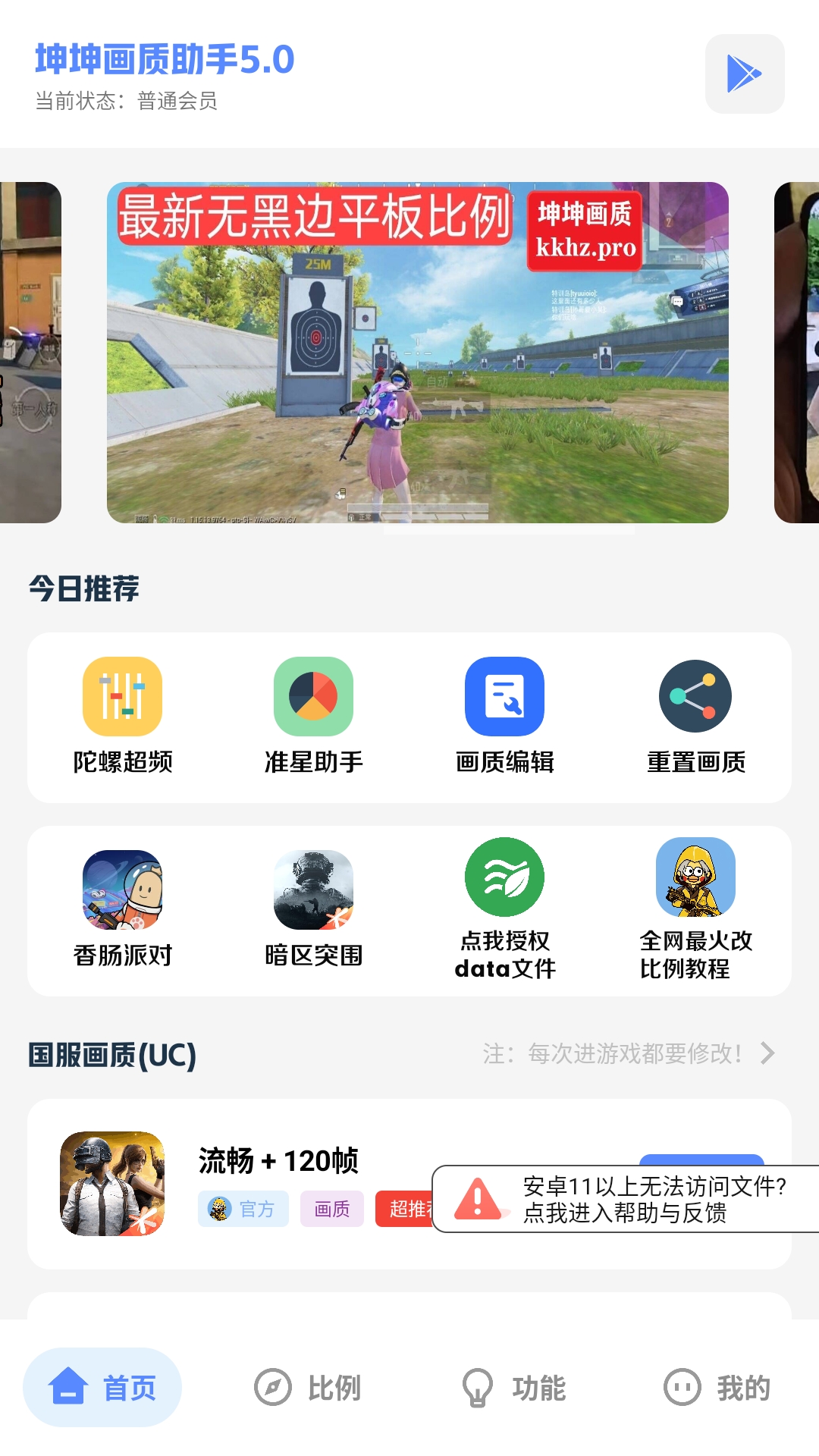The height and width of the screenshot is (1456, 819).
Task: Switch to the 比例 tab
Action: (311, 1403)
